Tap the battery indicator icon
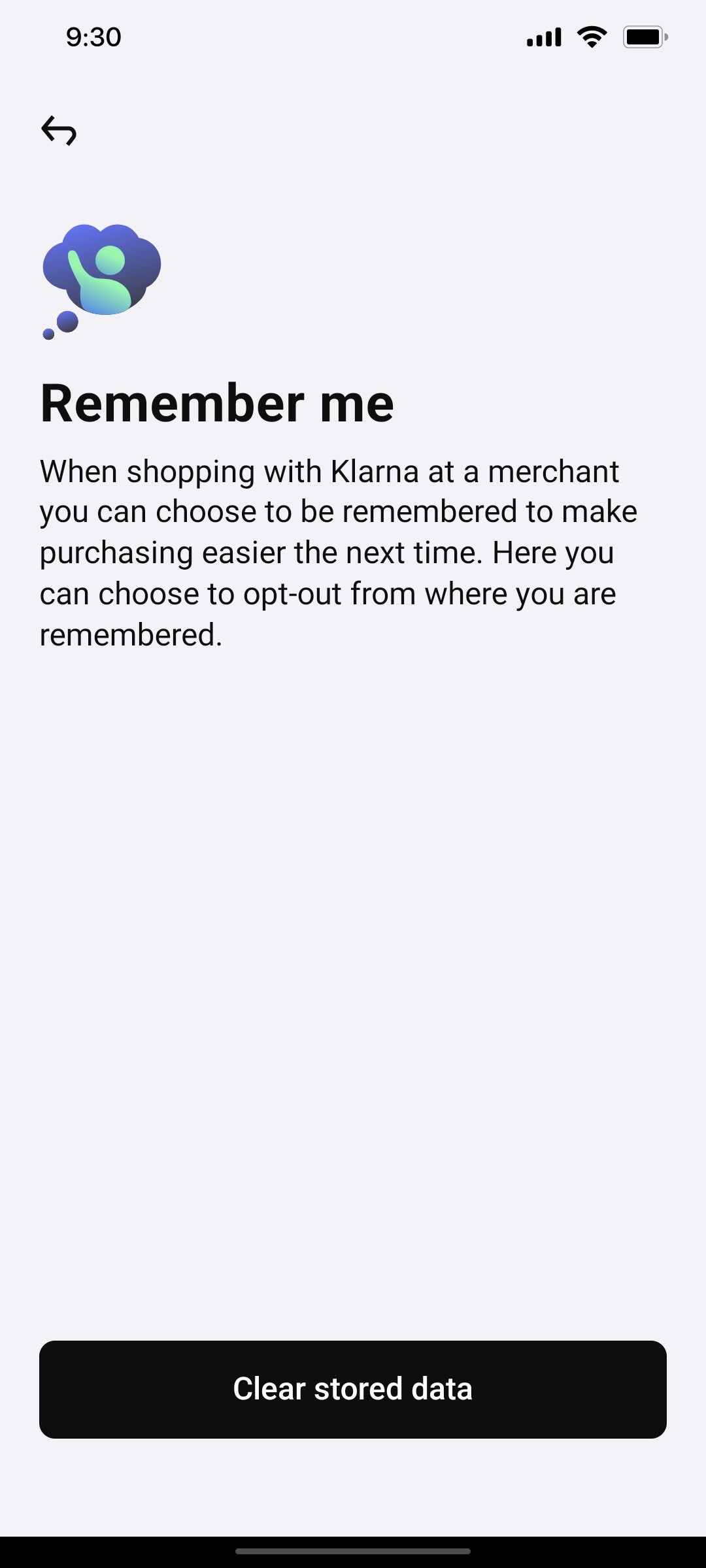706x1568 pixels. pos(644,37)
